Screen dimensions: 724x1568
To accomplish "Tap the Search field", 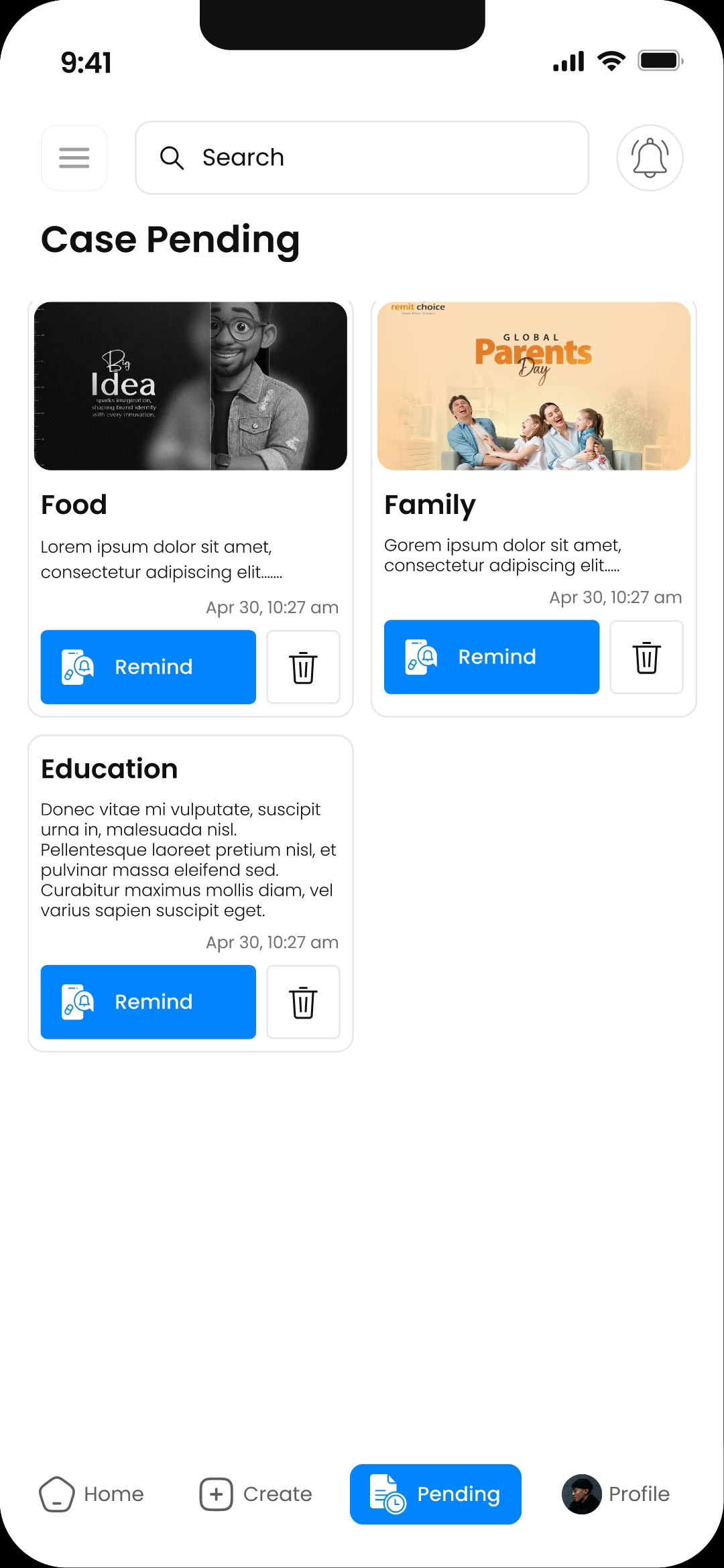I will coord(362,157).
